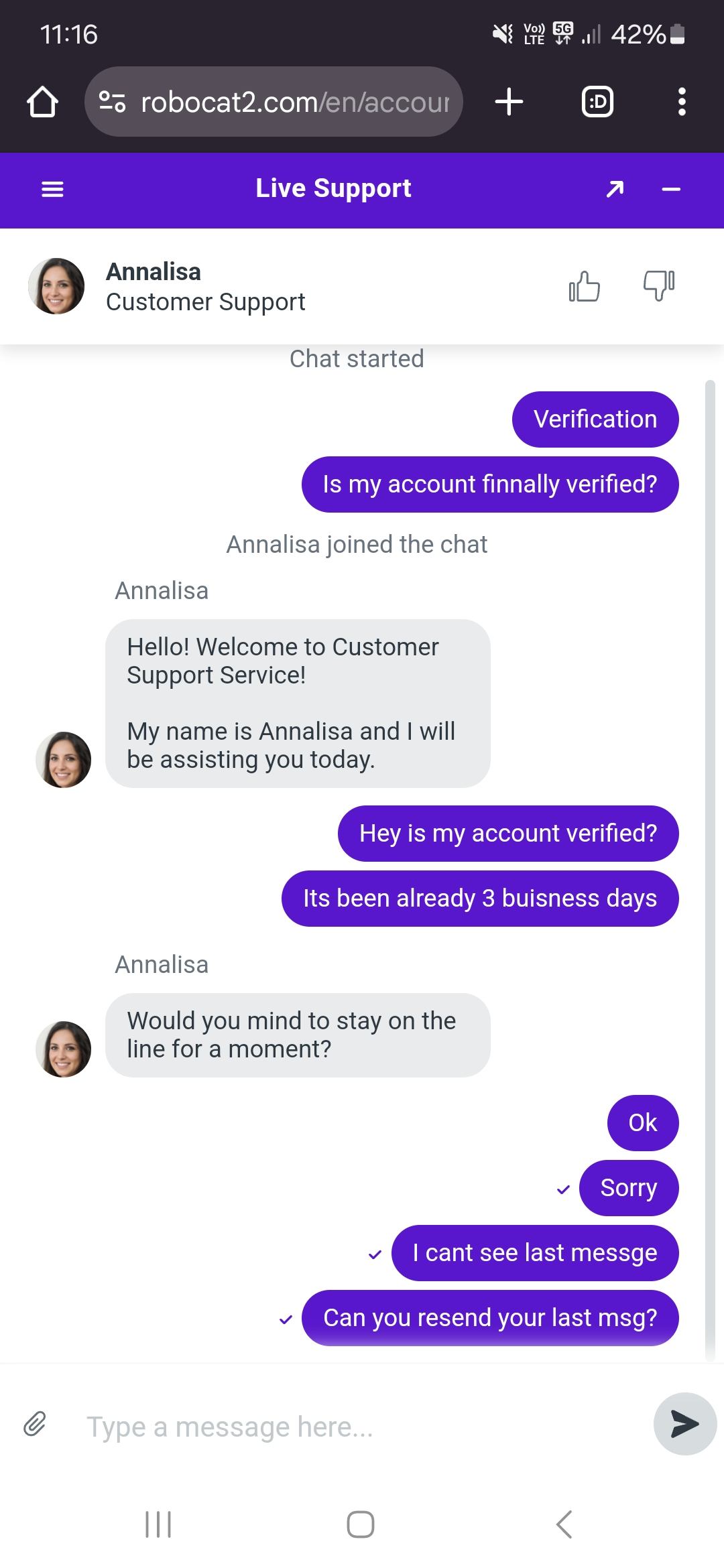Attach a file with the paperclip
This screenshot has width=724, height=1568.
[35, 1424]
